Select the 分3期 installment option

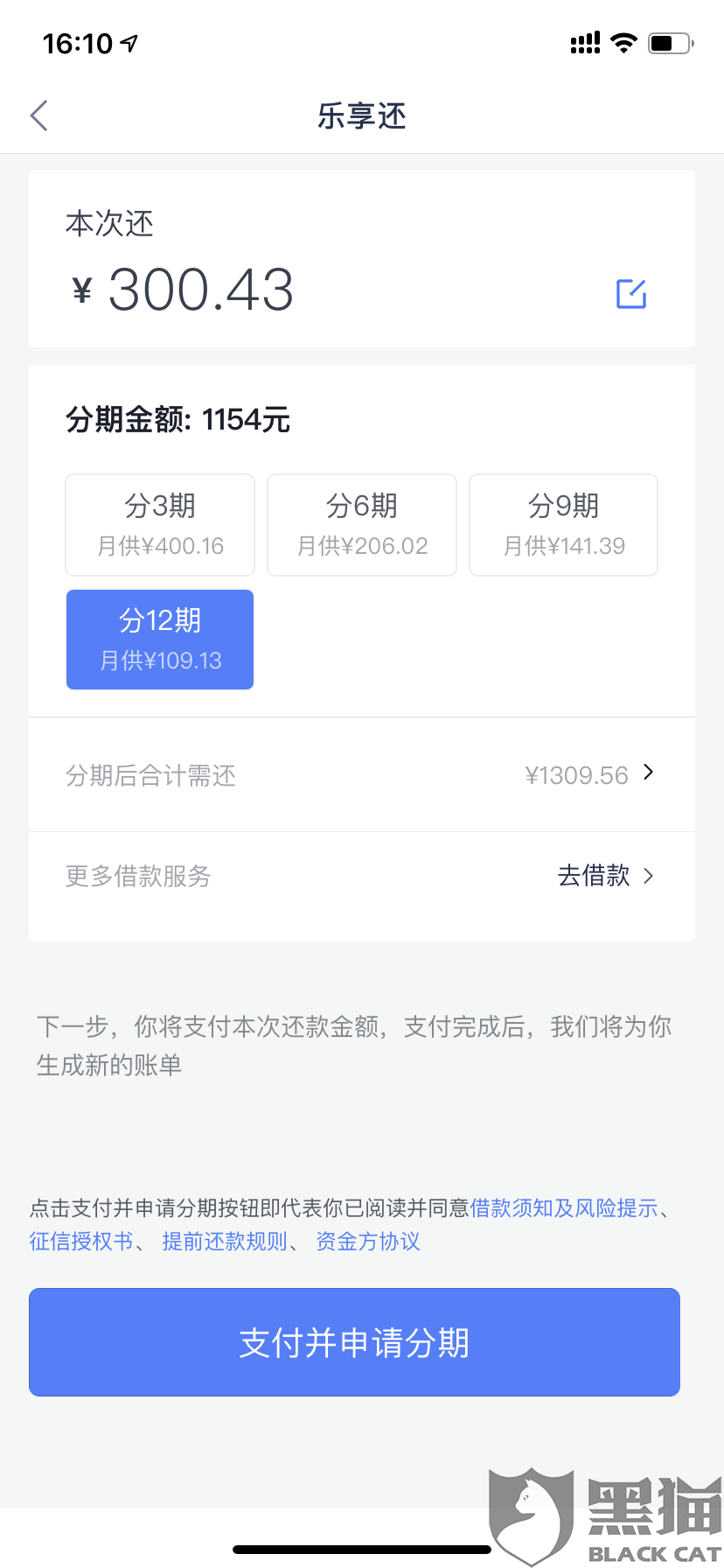[160, 525]
